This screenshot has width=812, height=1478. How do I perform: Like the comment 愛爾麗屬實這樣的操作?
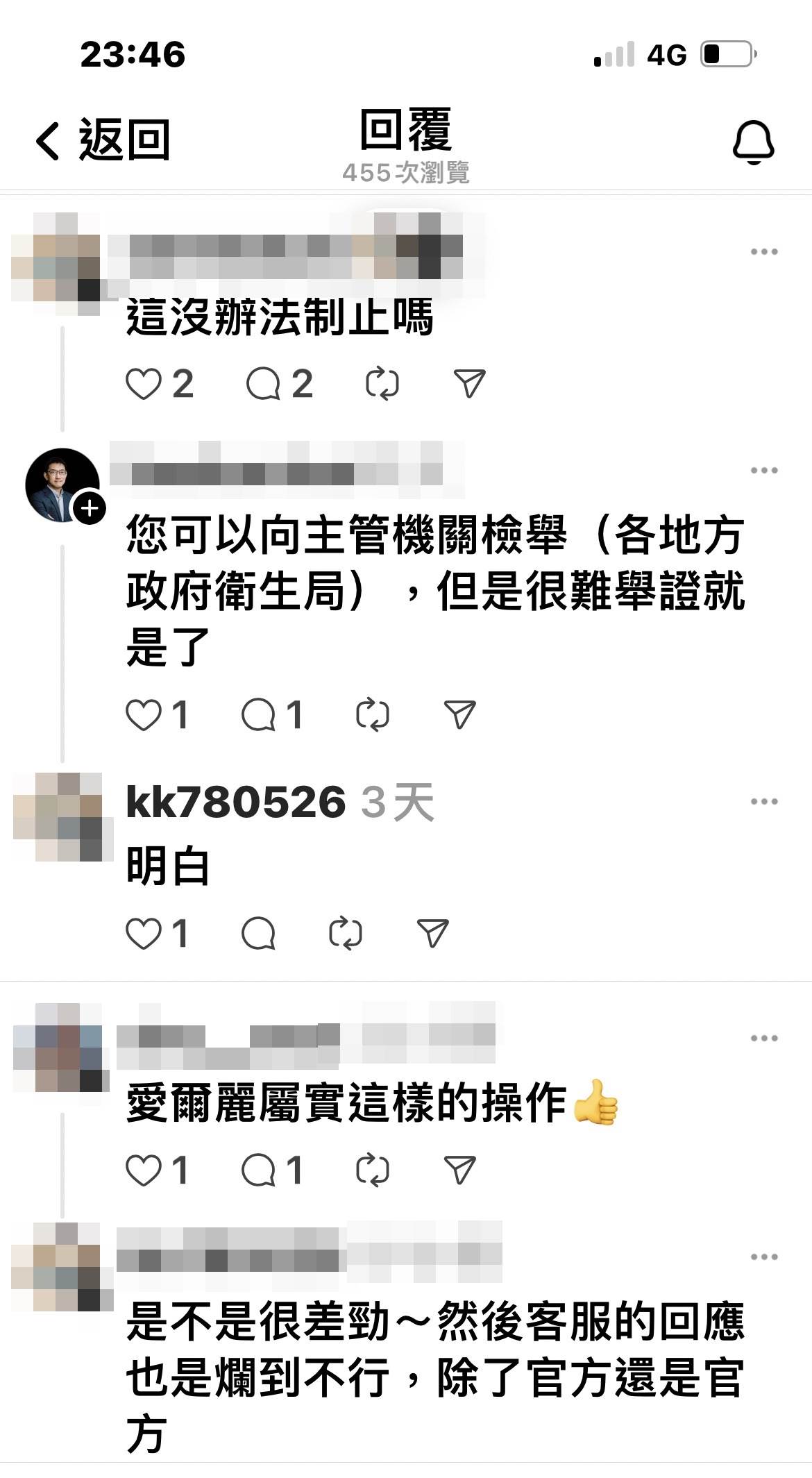144,1170
